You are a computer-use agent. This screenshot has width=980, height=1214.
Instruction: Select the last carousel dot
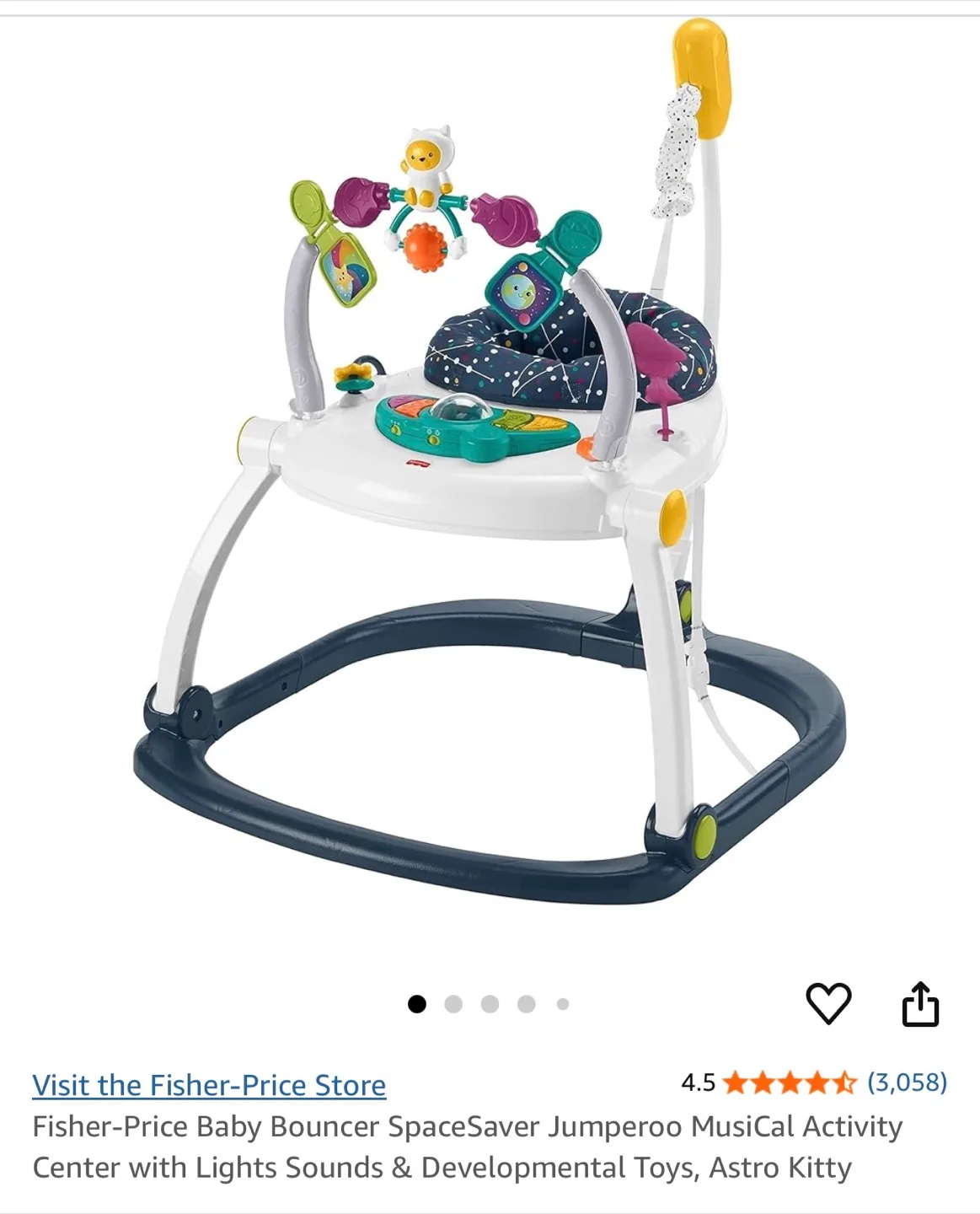click(x=562, y=1002)
